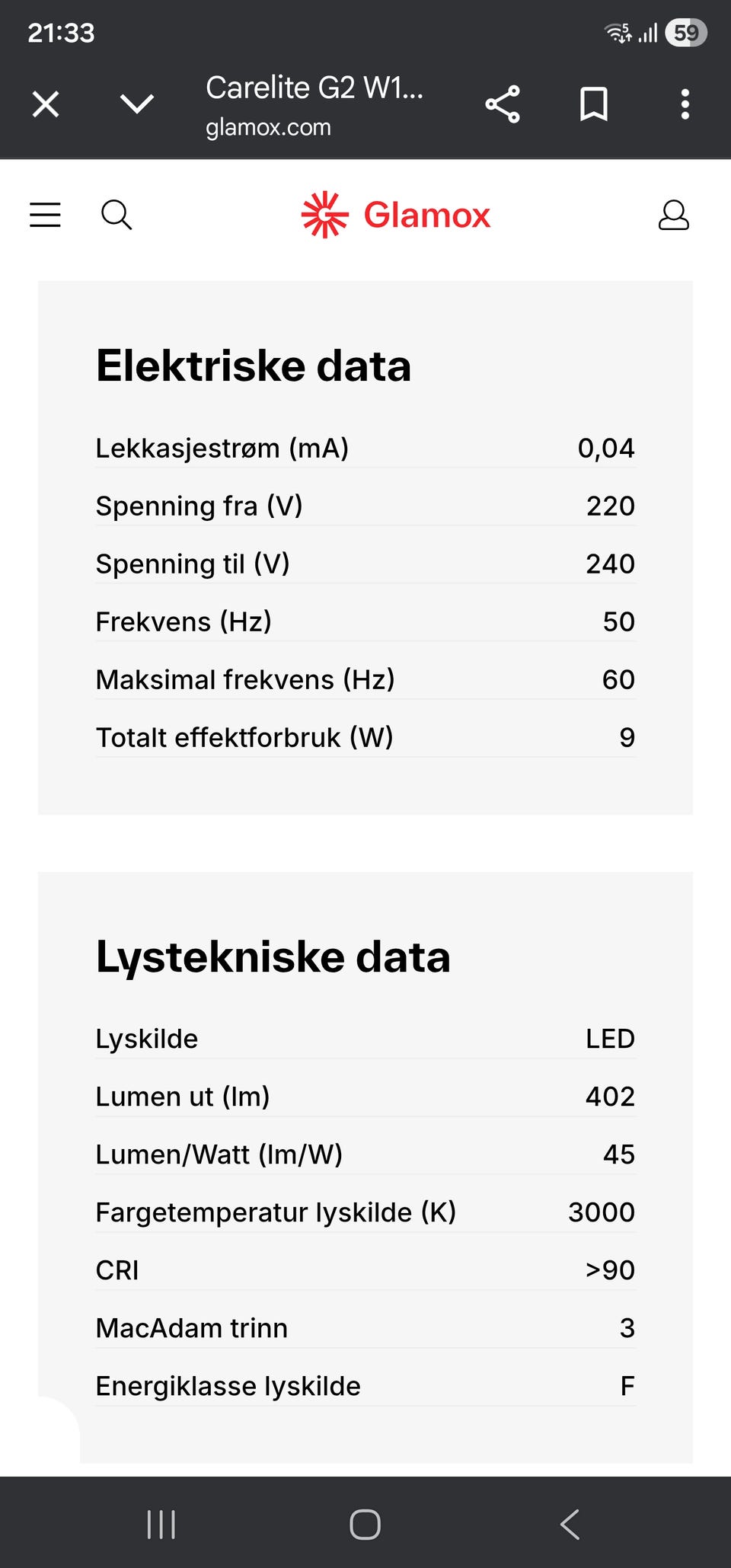Go back using the system navigation bar
731x1568 pixels.
(x=570, y=1524)
